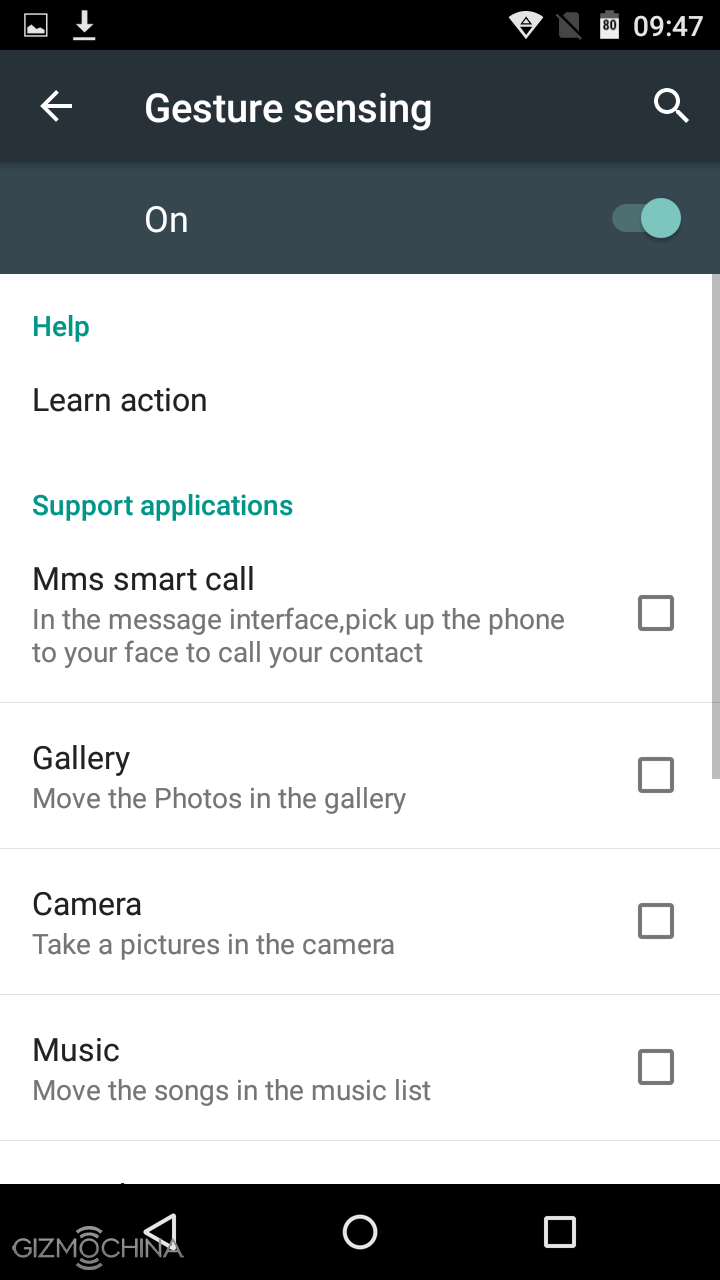Turn off the Gesture sensing switch

(x=647, y=219)
